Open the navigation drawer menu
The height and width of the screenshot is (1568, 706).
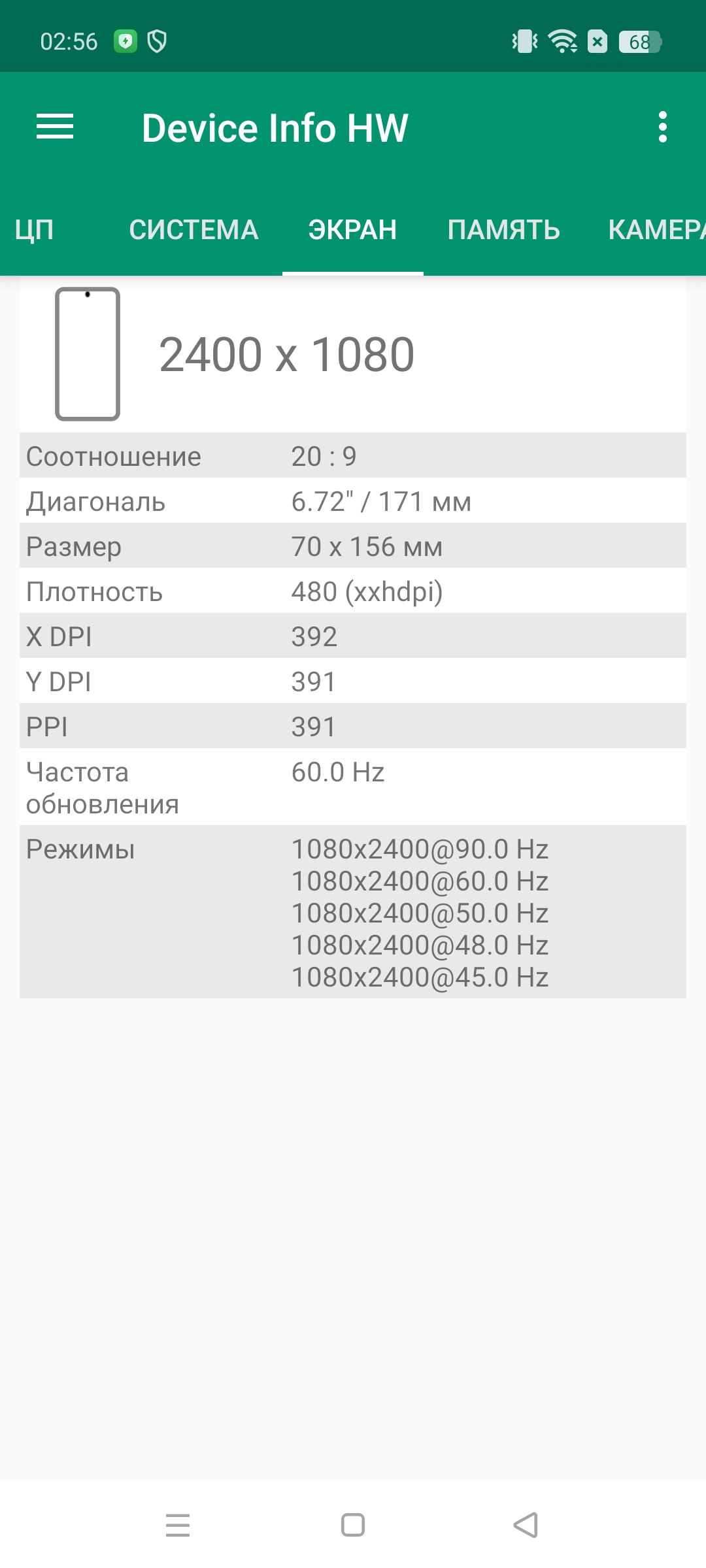pyautogui.click(x=55, y=127)
